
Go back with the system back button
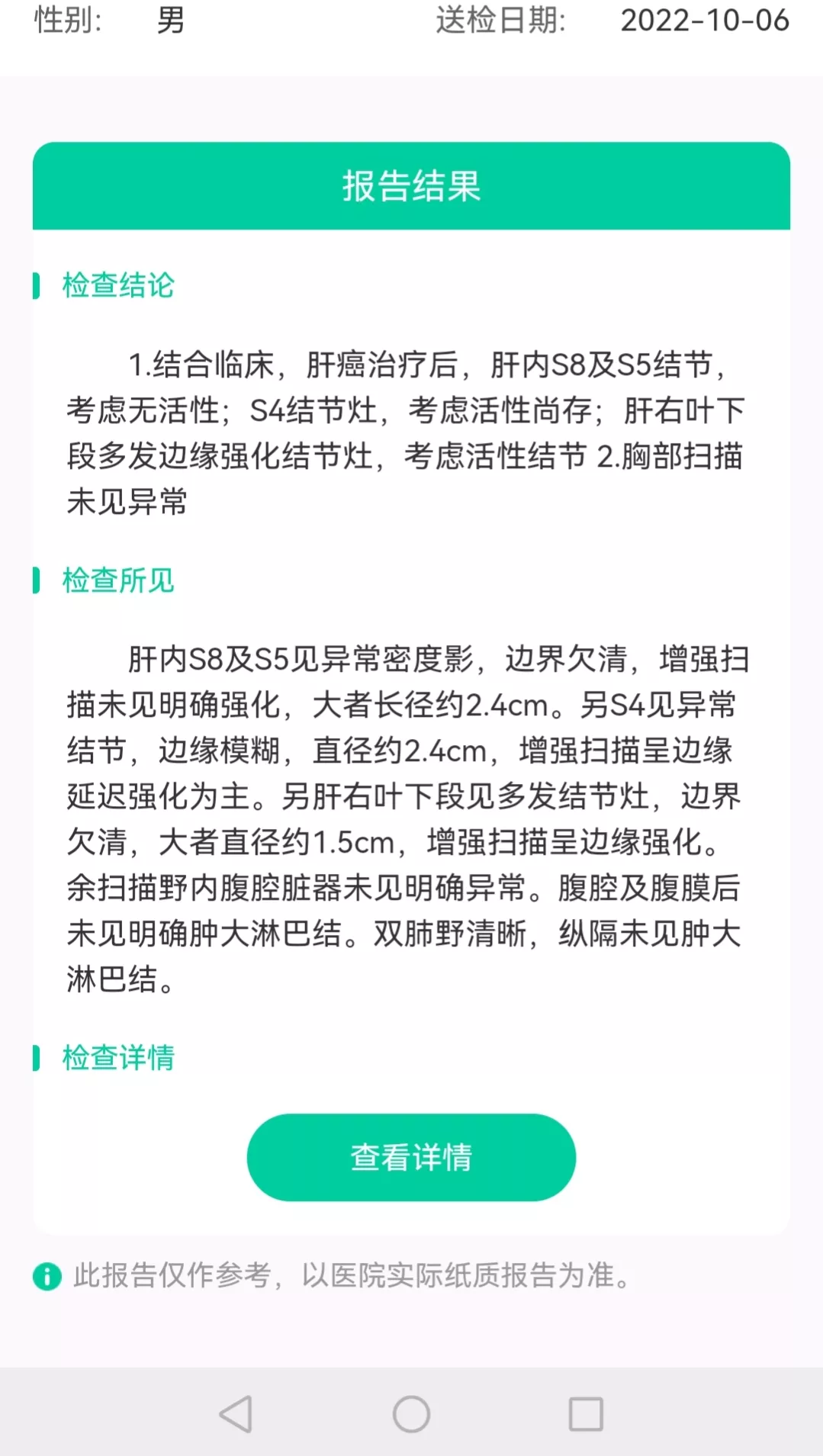click(236, 1413)
